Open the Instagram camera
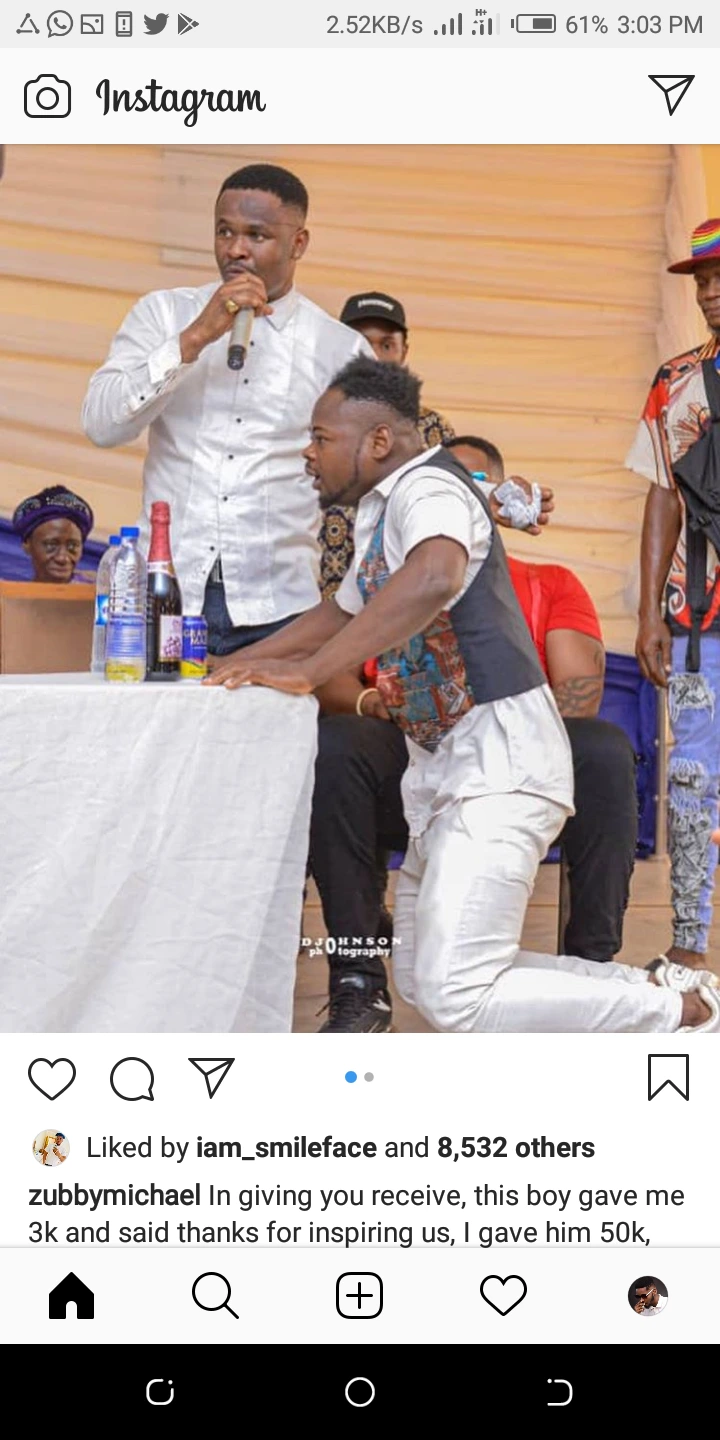This screenshot has height=1440, width=720. click(47, 98)
